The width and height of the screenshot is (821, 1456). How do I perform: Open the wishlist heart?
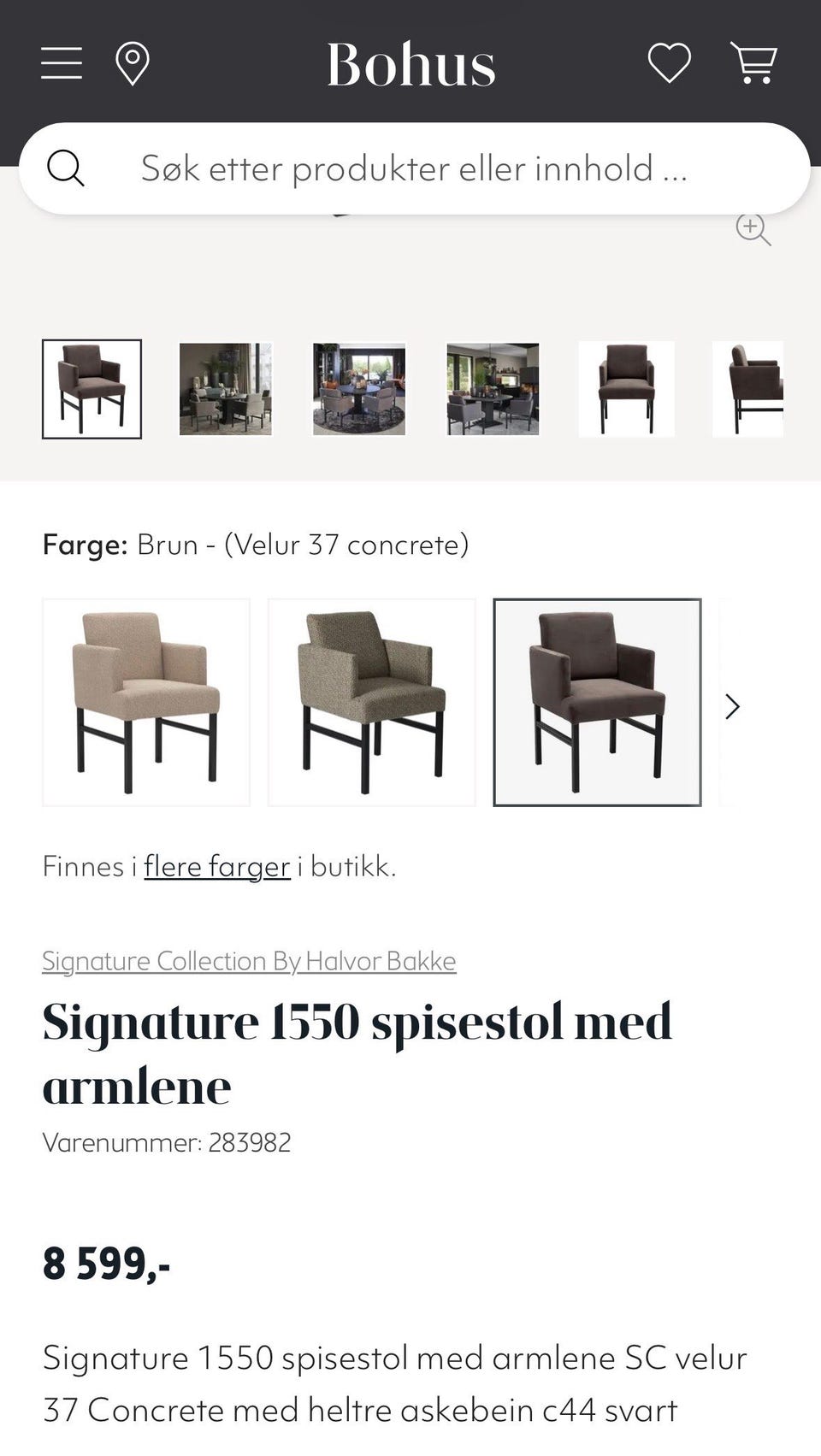(669, 63)
